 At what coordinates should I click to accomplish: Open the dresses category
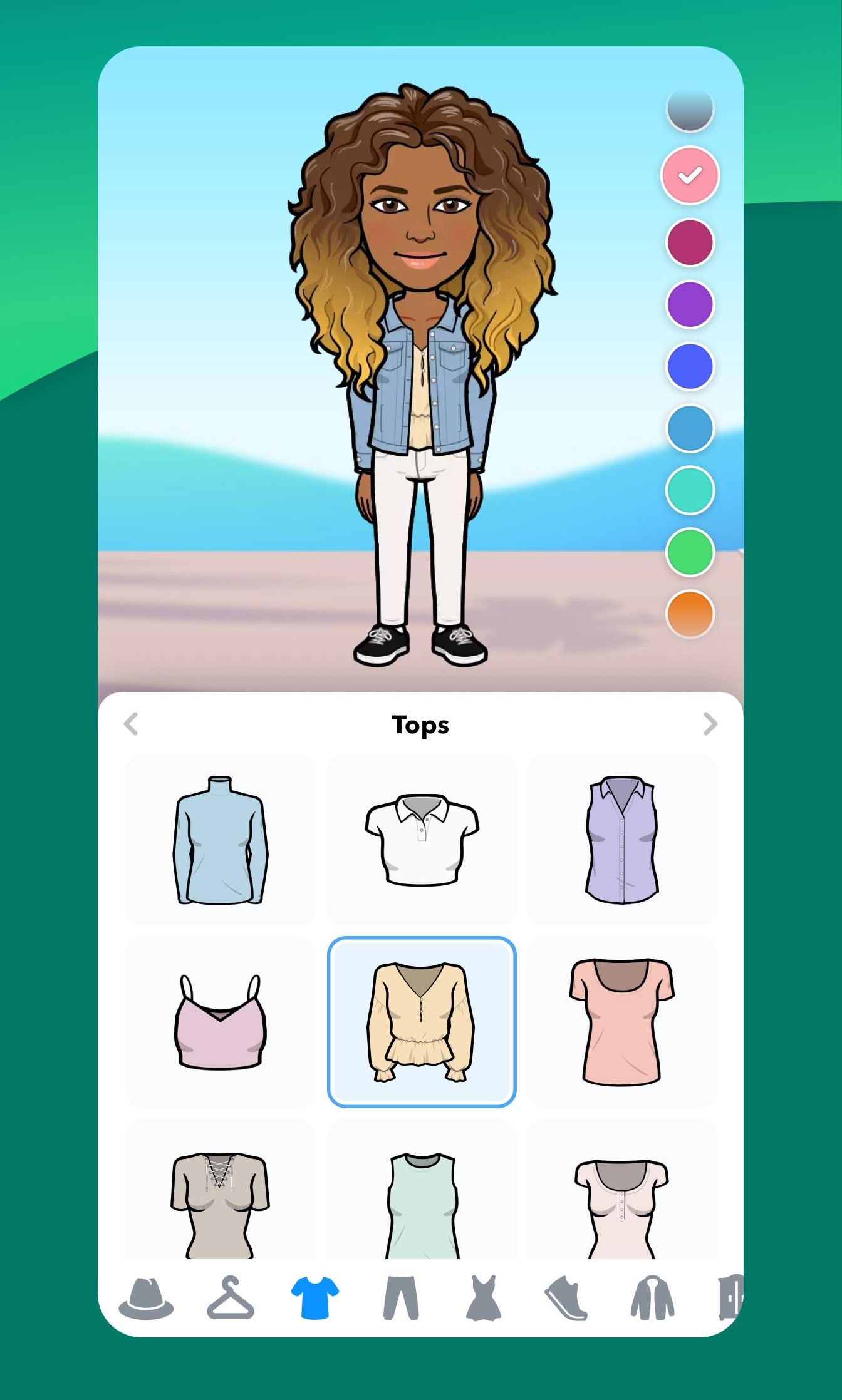coord(484,1299)
